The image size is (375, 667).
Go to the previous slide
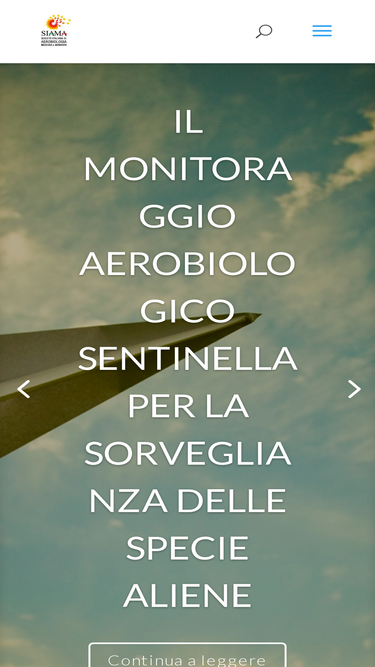coord(24,389)
